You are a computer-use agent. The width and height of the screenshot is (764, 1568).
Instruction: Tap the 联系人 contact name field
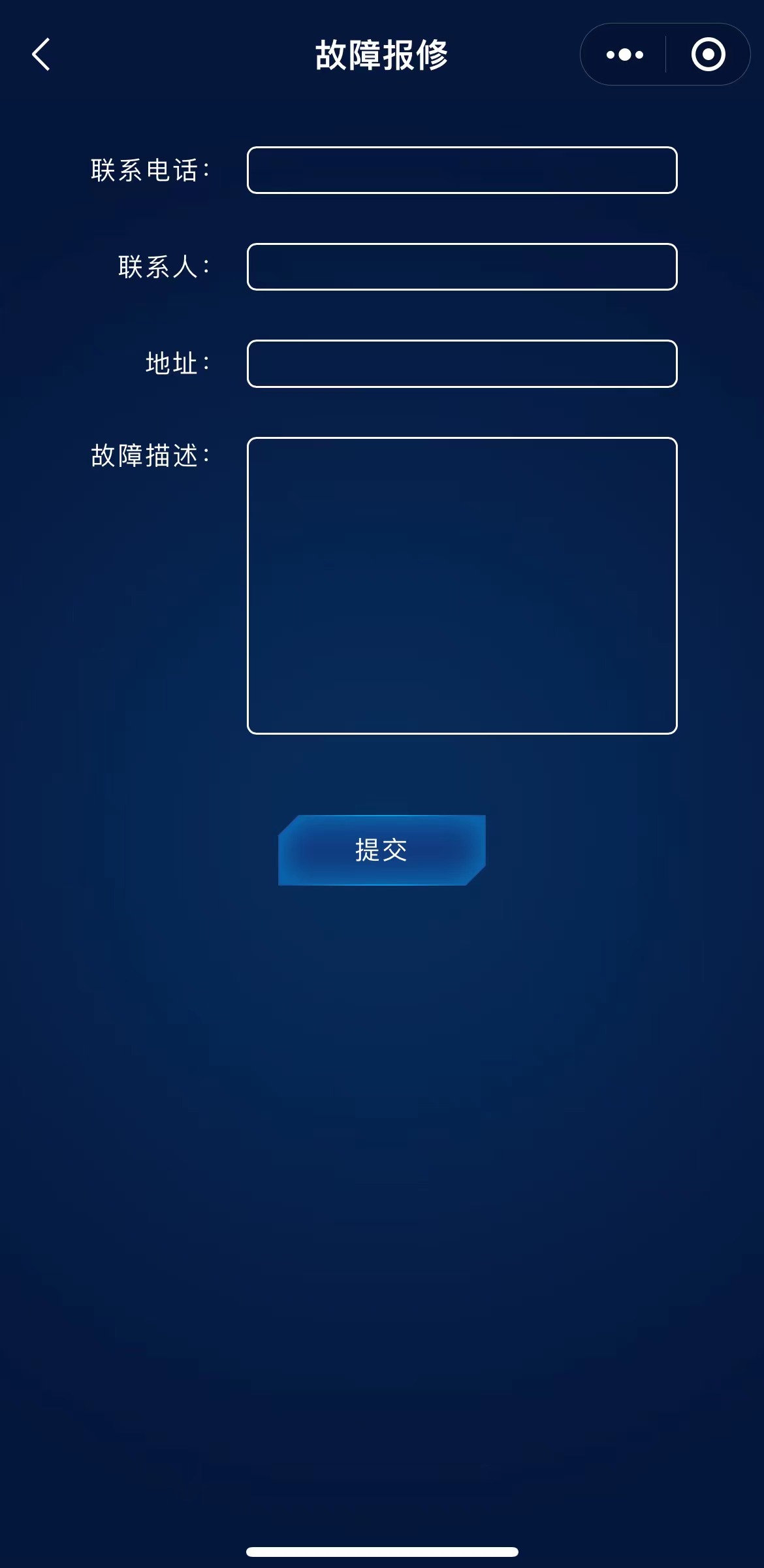coord(462,267)
